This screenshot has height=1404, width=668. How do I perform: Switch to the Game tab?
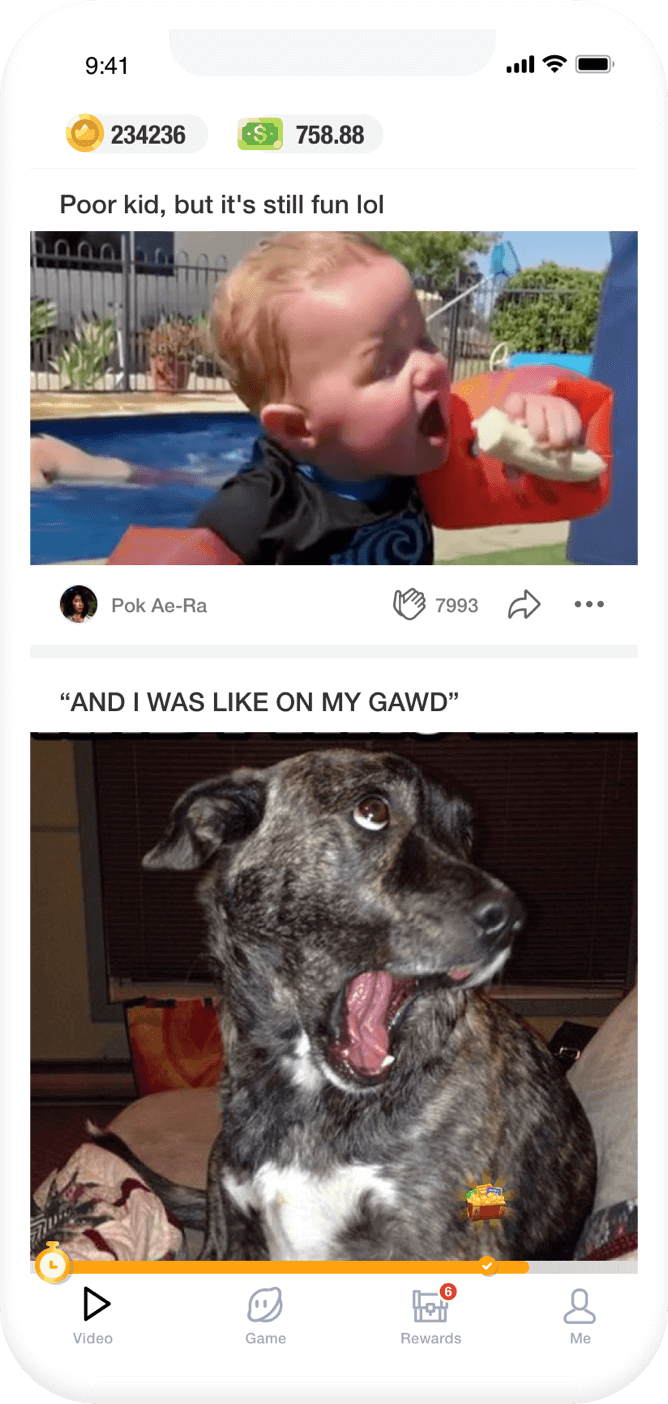[x=265, y=1316]
